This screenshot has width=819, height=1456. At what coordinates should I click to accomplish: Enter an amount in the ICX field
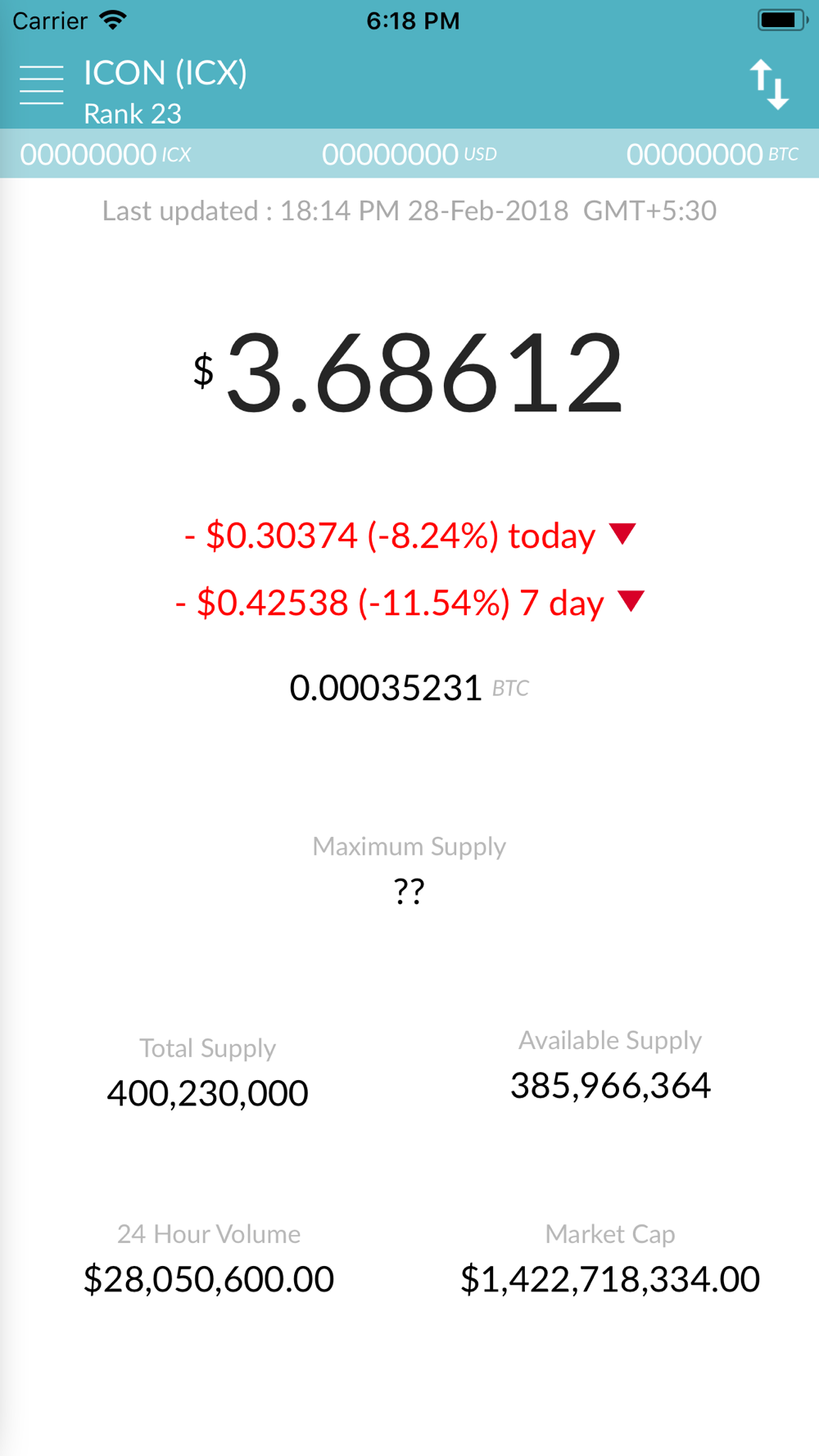click(x=88, y=154)
